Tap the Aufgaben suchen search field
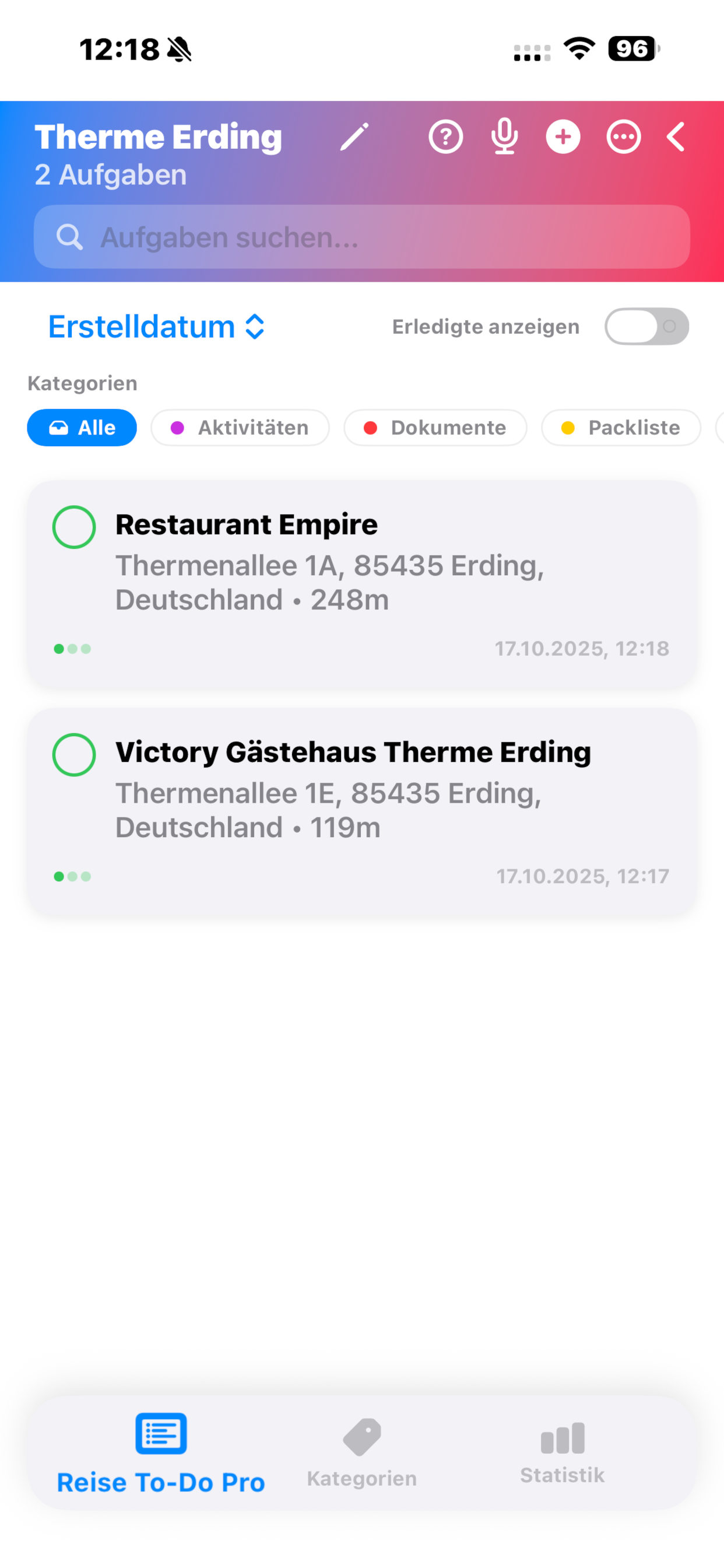 (361, 237)
